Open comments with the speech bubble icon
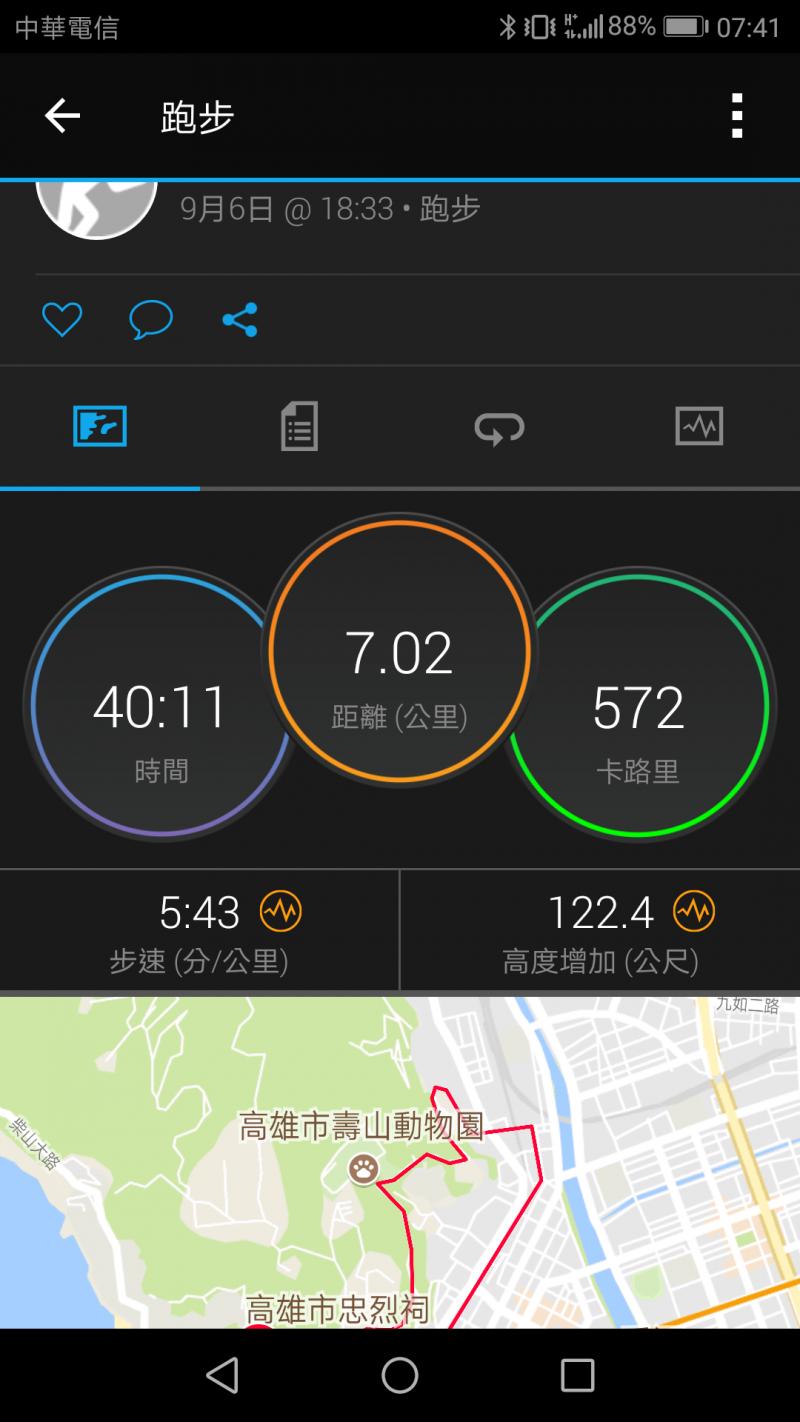The image size is (800, 1422). (151, 320)
